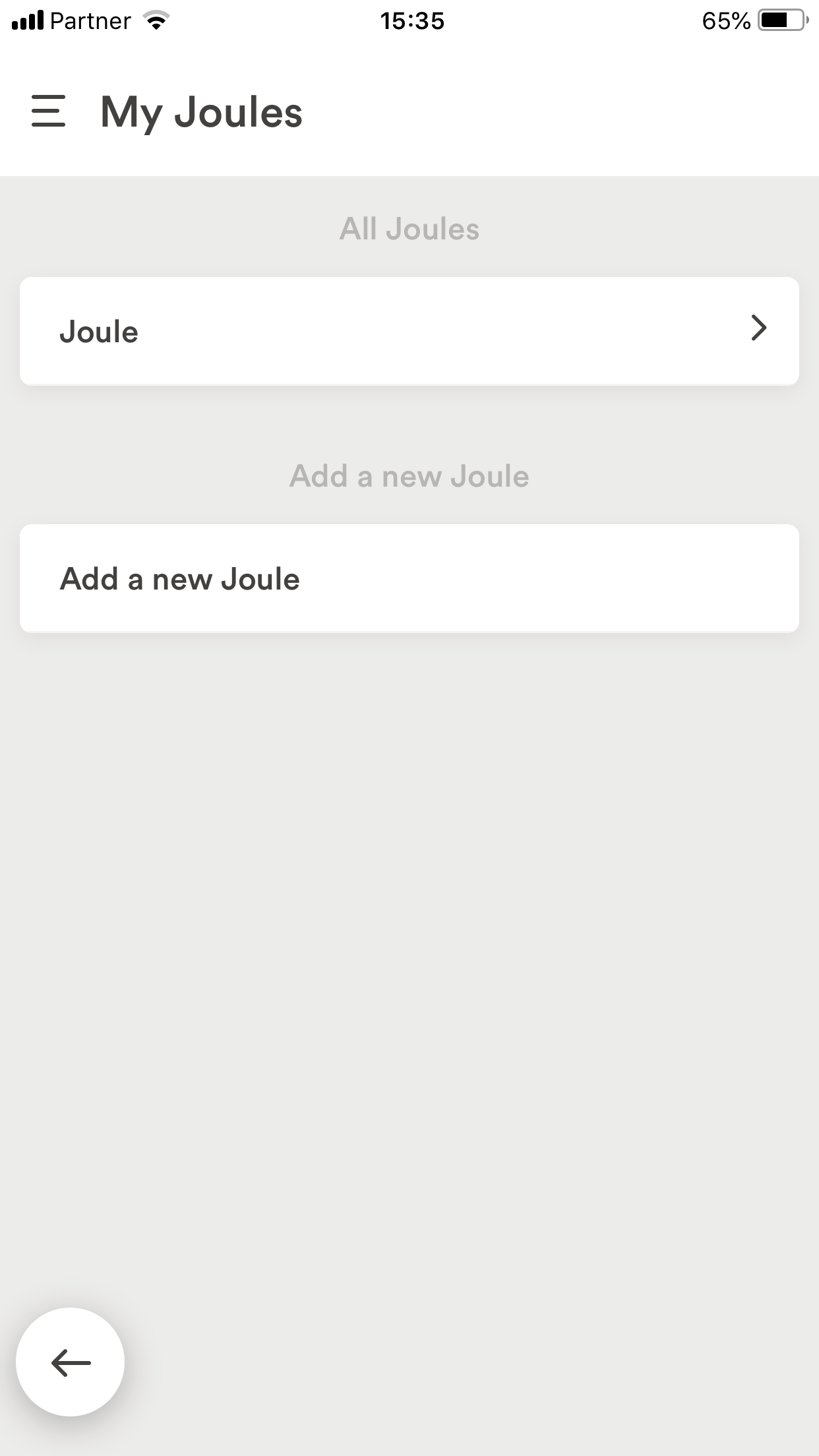
Task: Open the hamburger menu
Action: point(49,111)
